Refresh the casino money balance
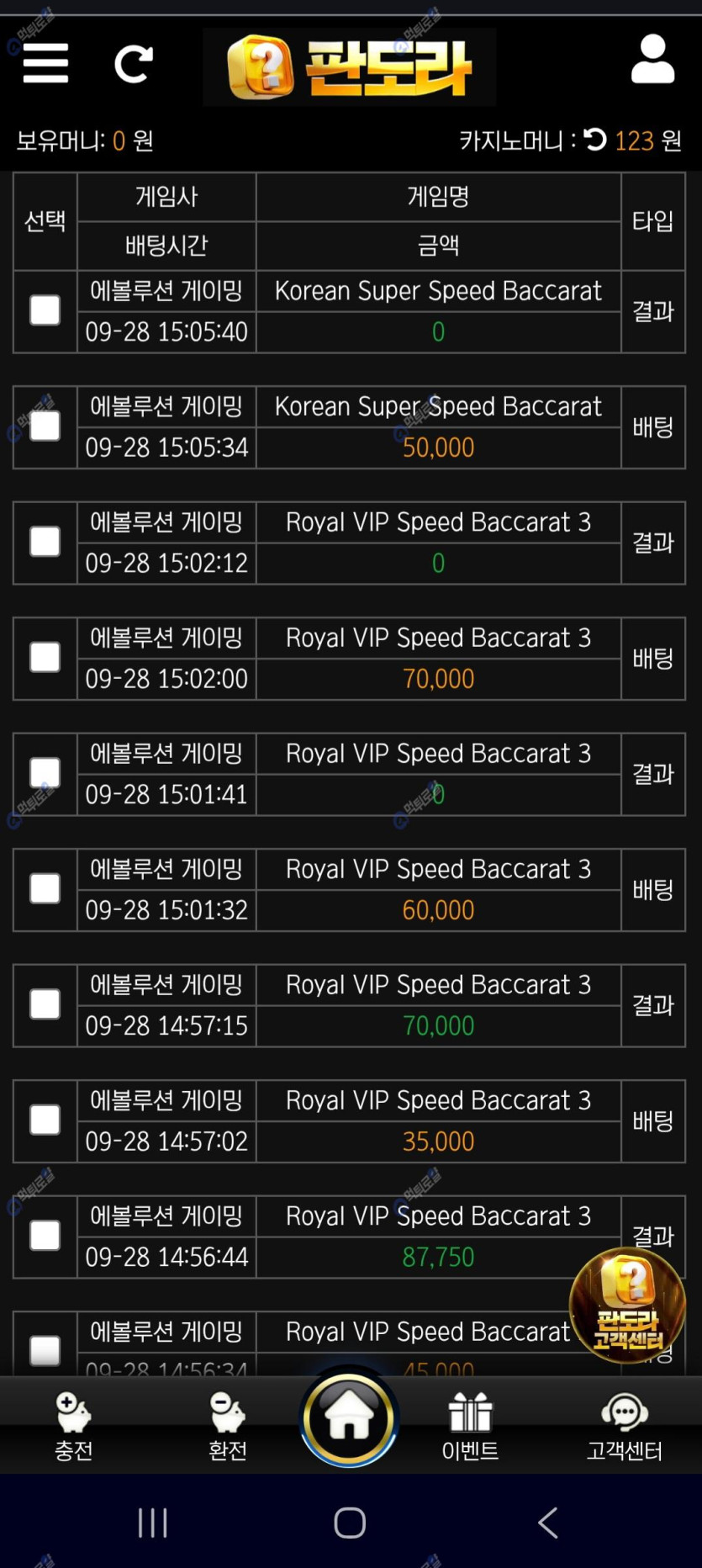Image resolution: width=702 pixels, height=1568 pixels. tap(595, 140)
